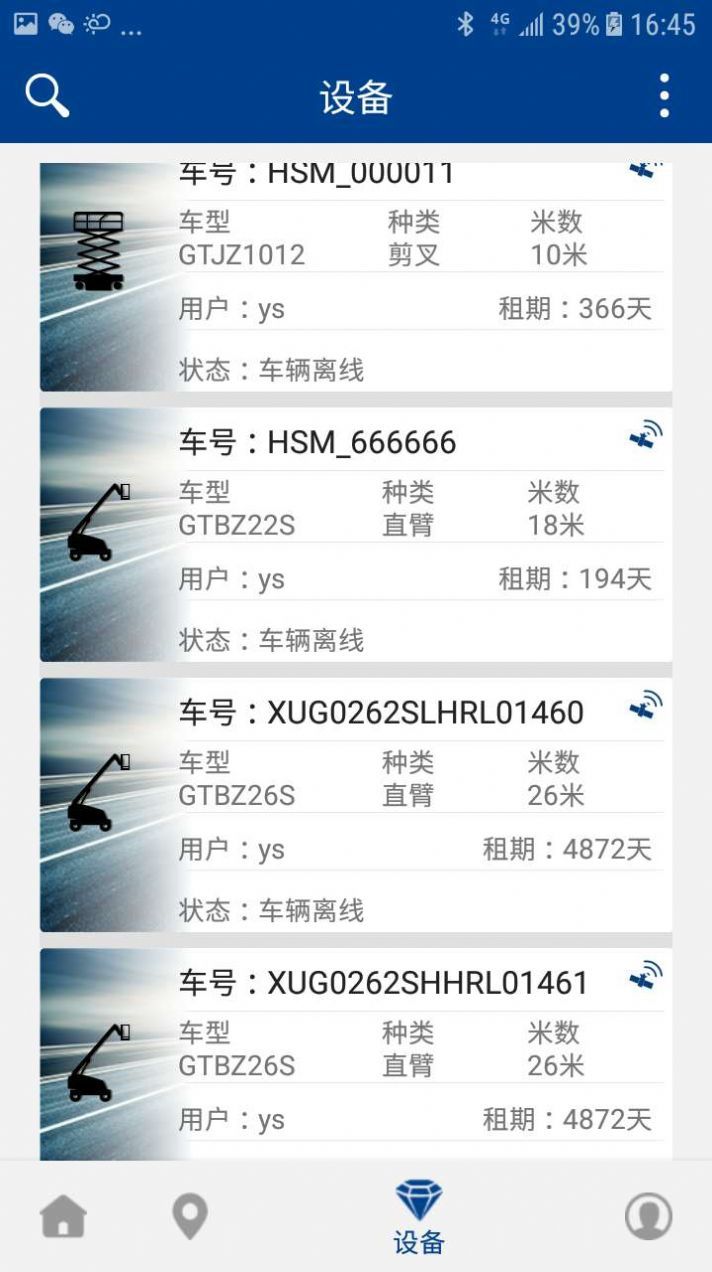Go to the home tab
The width and height of the screenshot is (712, 1272).
(63, 1217)
